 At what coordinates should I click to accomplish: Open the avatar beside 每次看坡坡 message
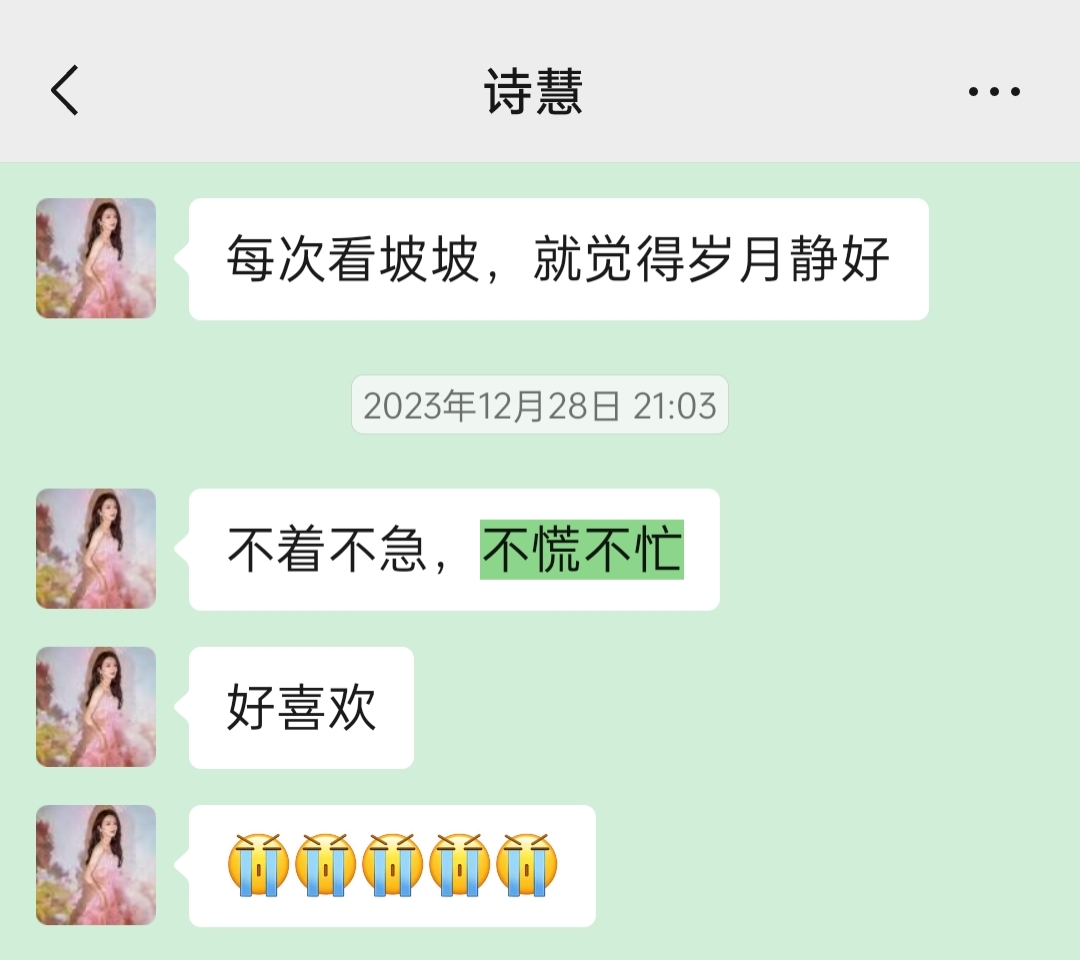tap(96, 258)
